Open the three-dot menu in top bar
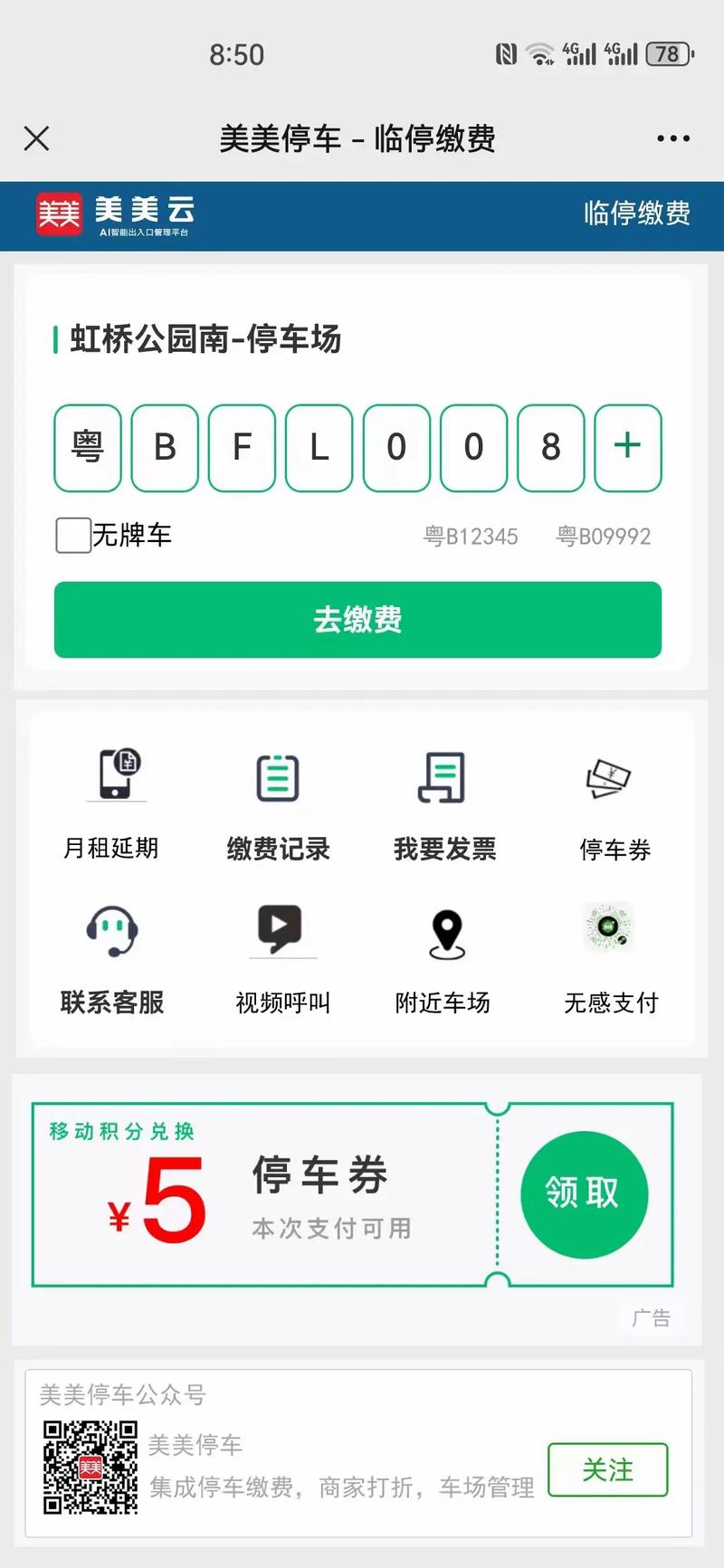This screenshot has width=724, height=1568. [672, 138]
